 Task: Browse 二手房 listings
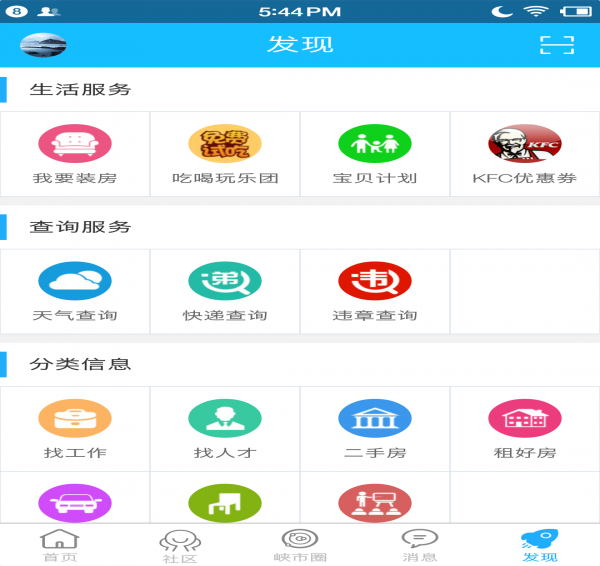(375, 428)
